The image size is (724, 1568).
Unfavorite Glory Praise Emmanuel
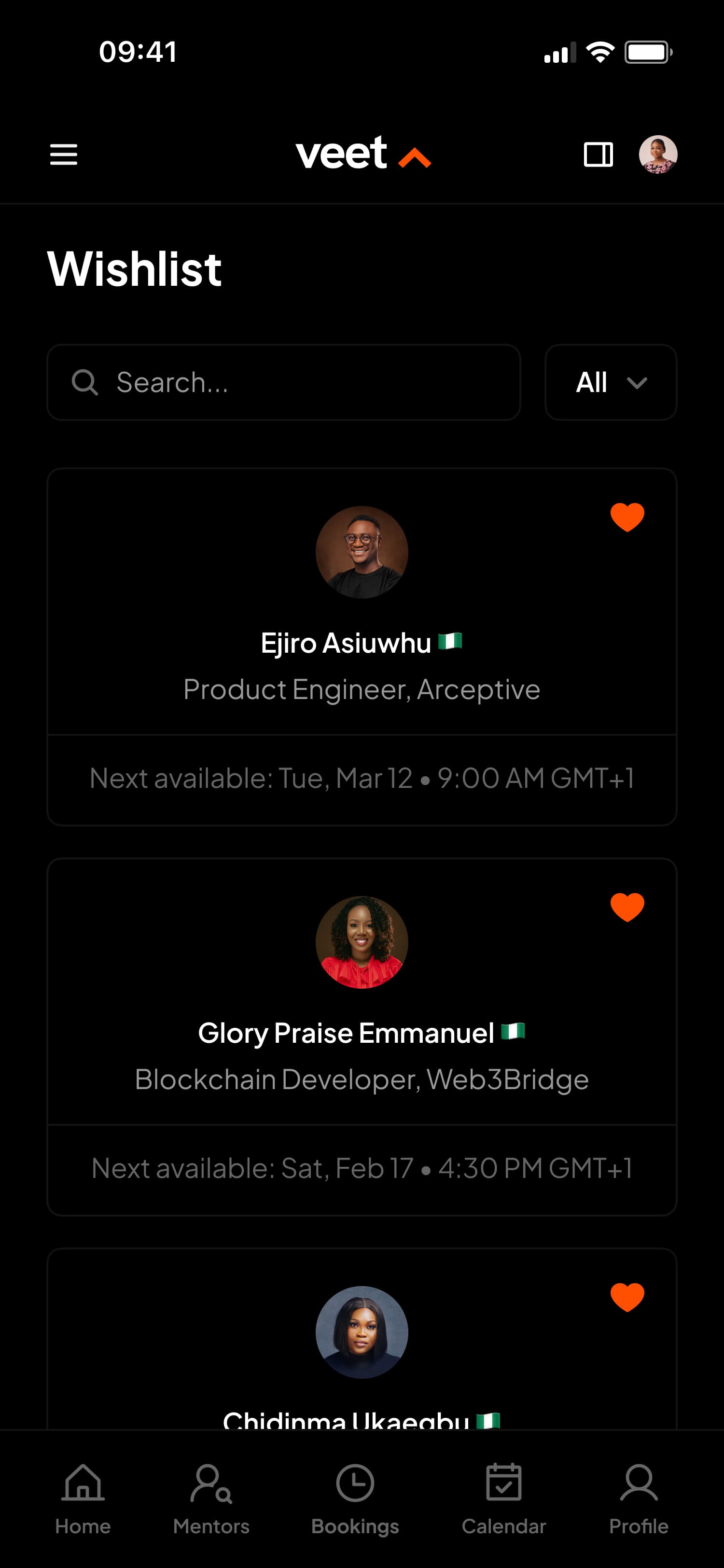point(627,907)
